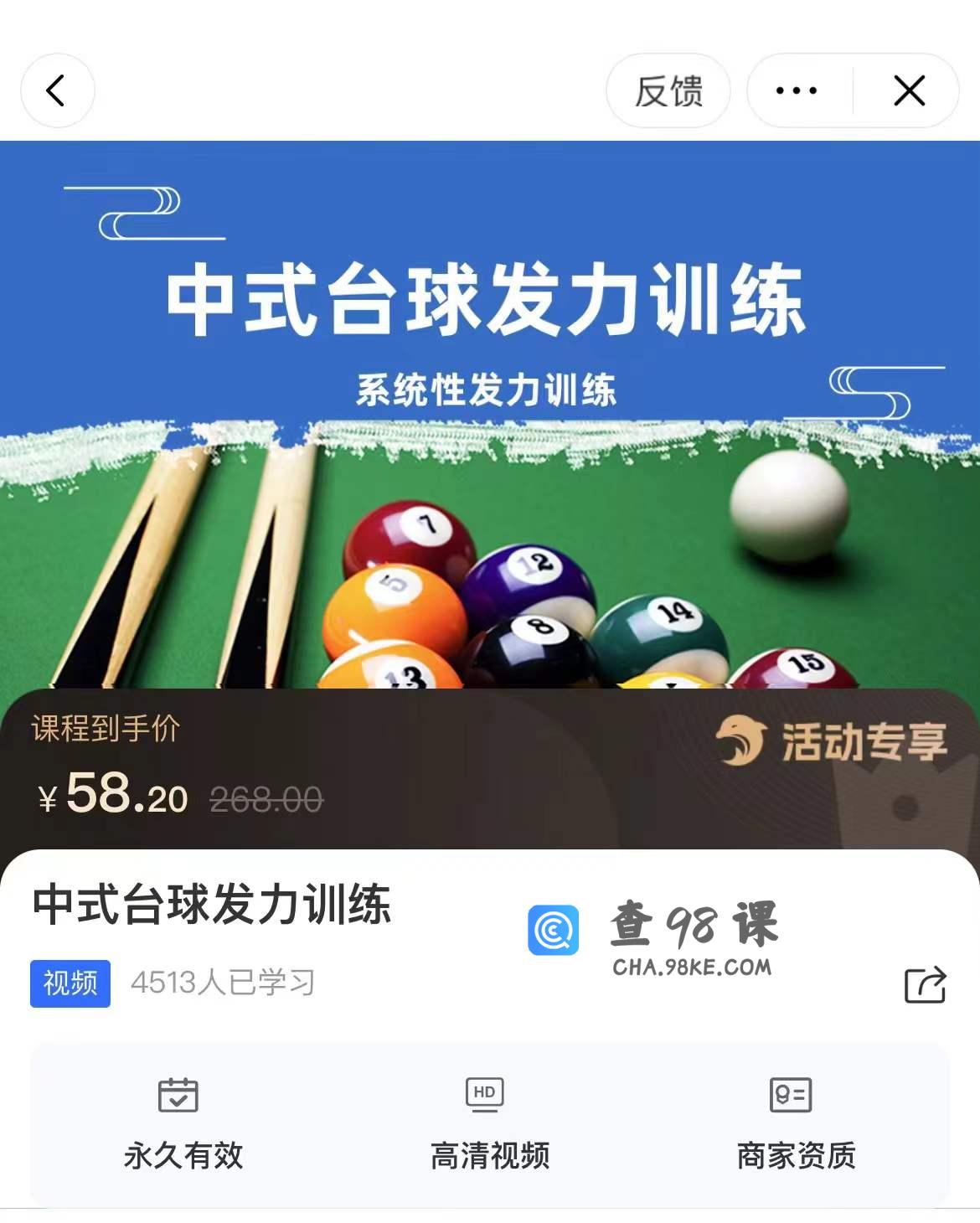
Task: Open the three-dot more options menu
Action: pos(797,90)
